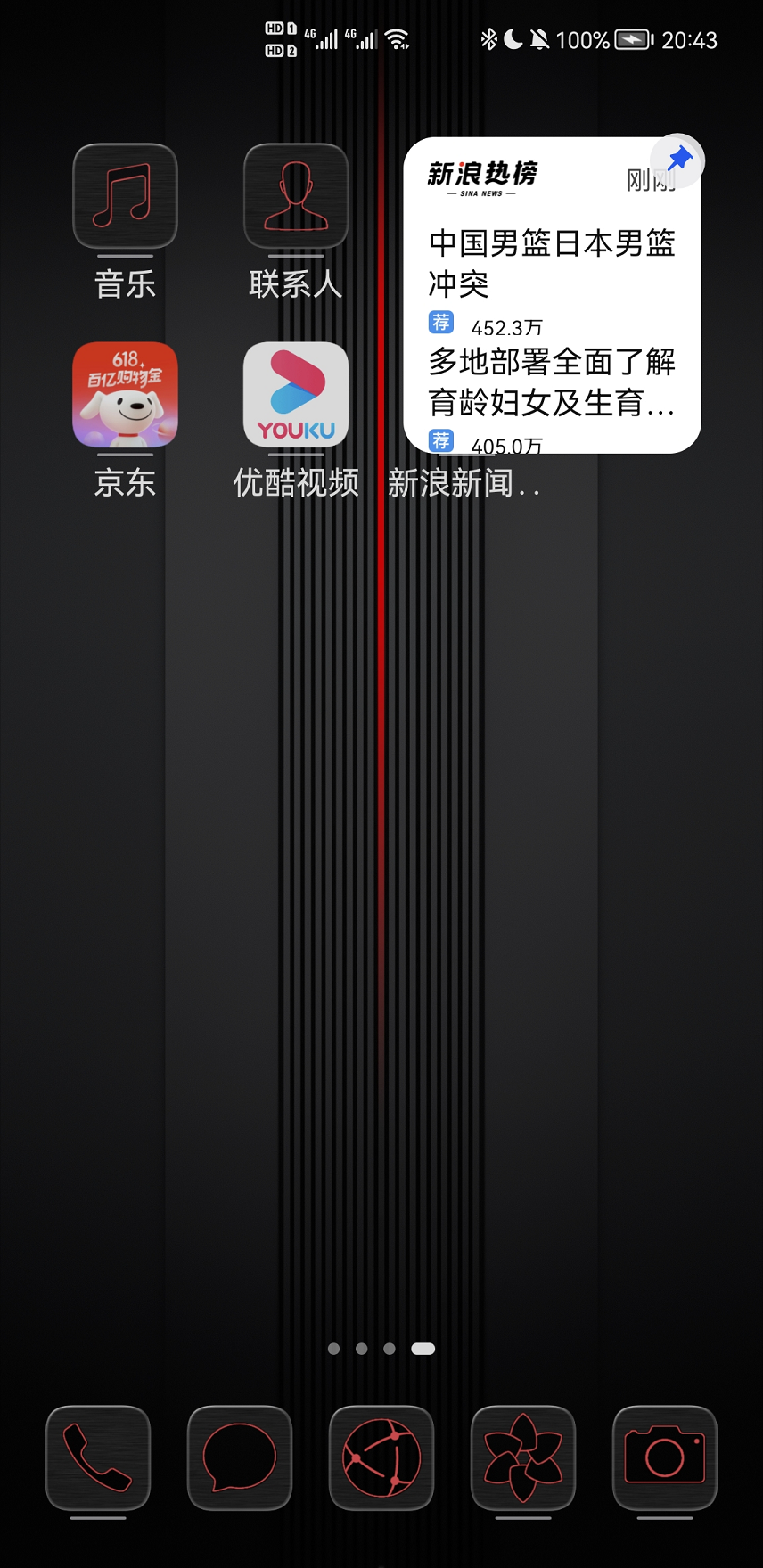
Task: Tap the pin icon on the news widget
Action: [679, 160]
